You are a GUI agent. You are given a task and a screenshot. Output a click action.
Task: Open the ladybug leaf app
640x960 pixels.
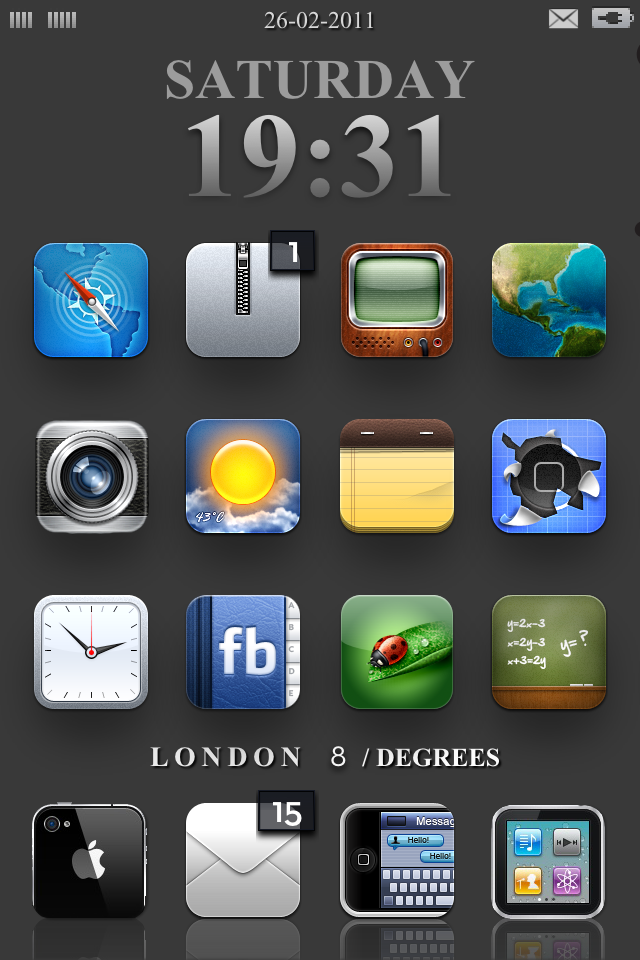(397, 652)
